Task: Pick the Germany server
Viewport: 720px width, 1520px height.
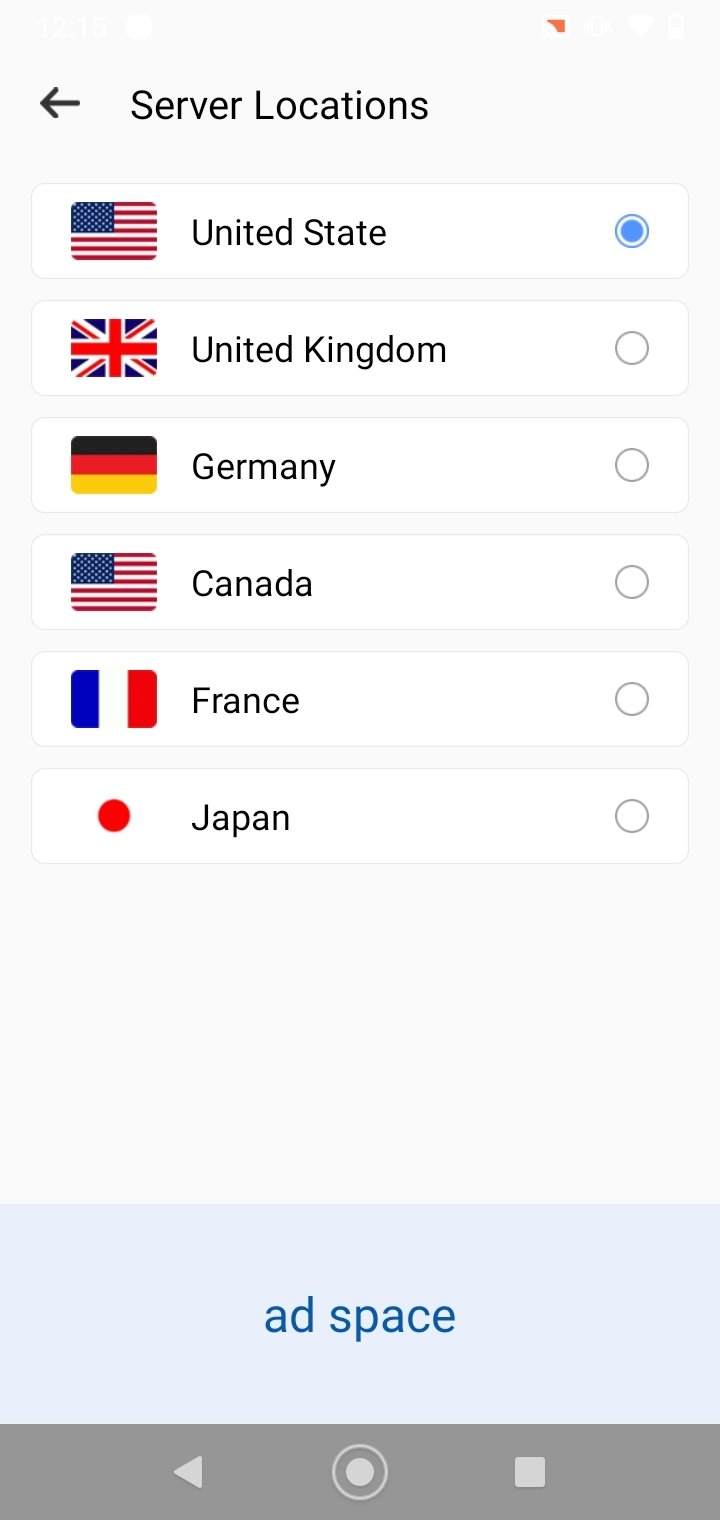Action: [360, 465]
